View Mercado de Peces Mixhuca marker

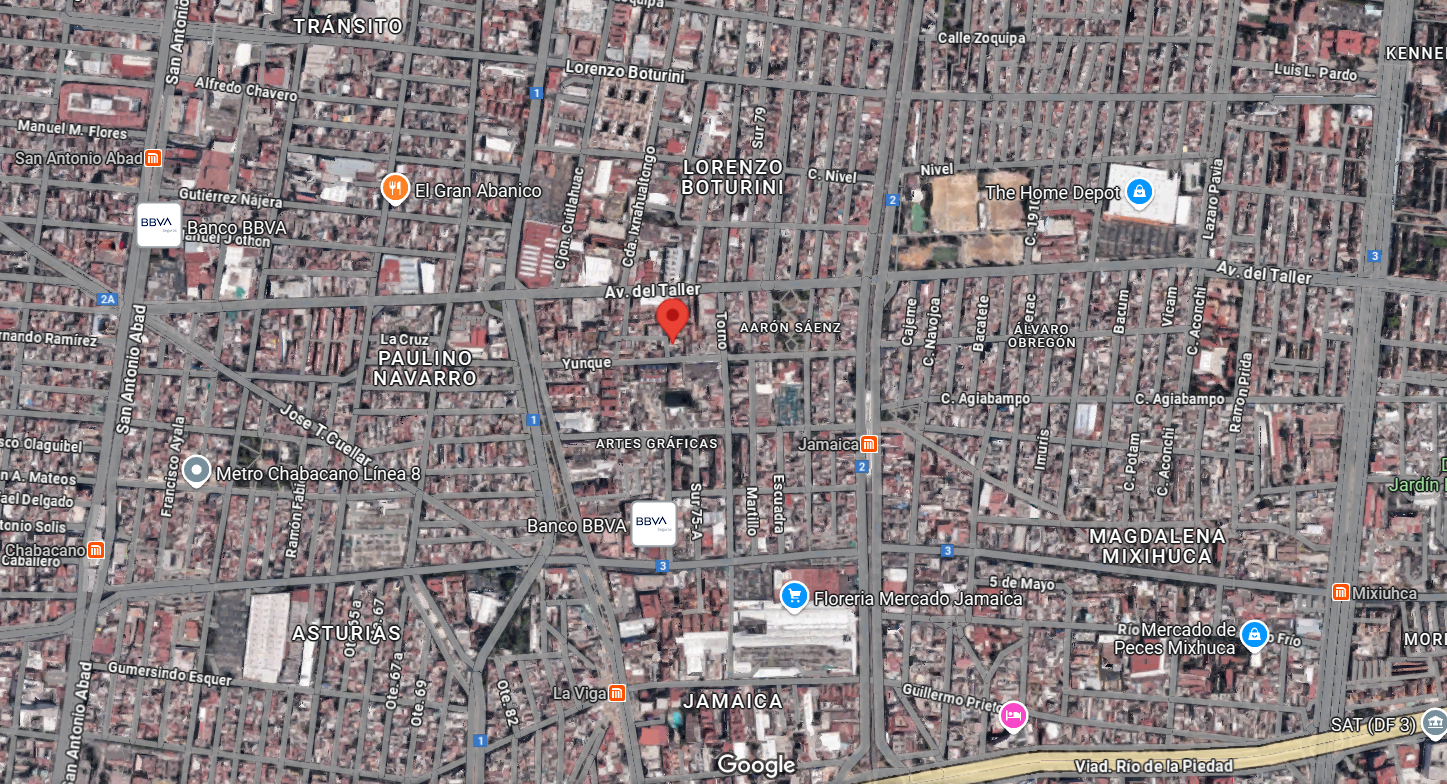pos(1253,634)
